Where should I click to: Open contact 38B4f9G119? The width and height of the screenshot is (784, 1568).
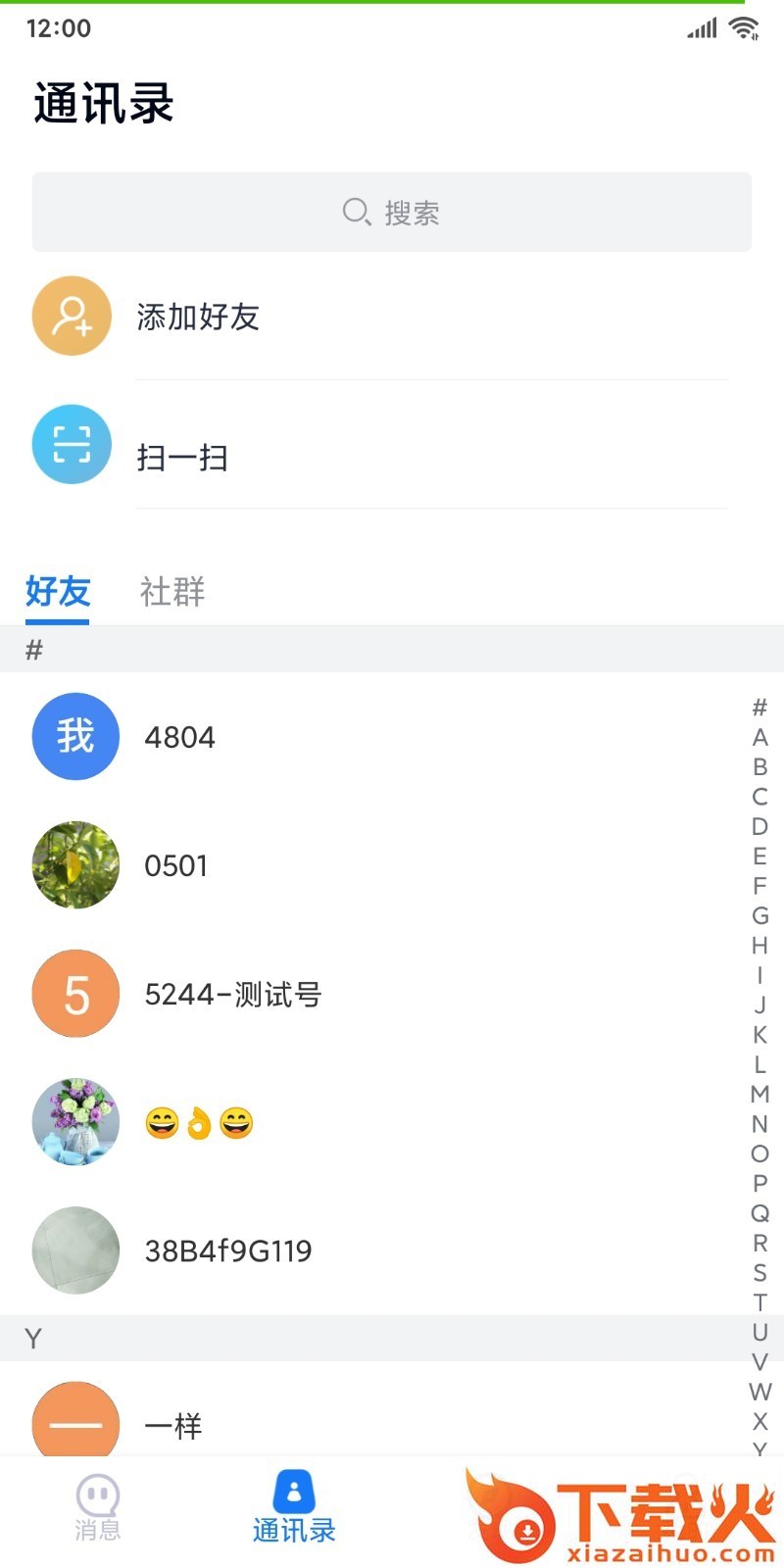click(227, 1250)
